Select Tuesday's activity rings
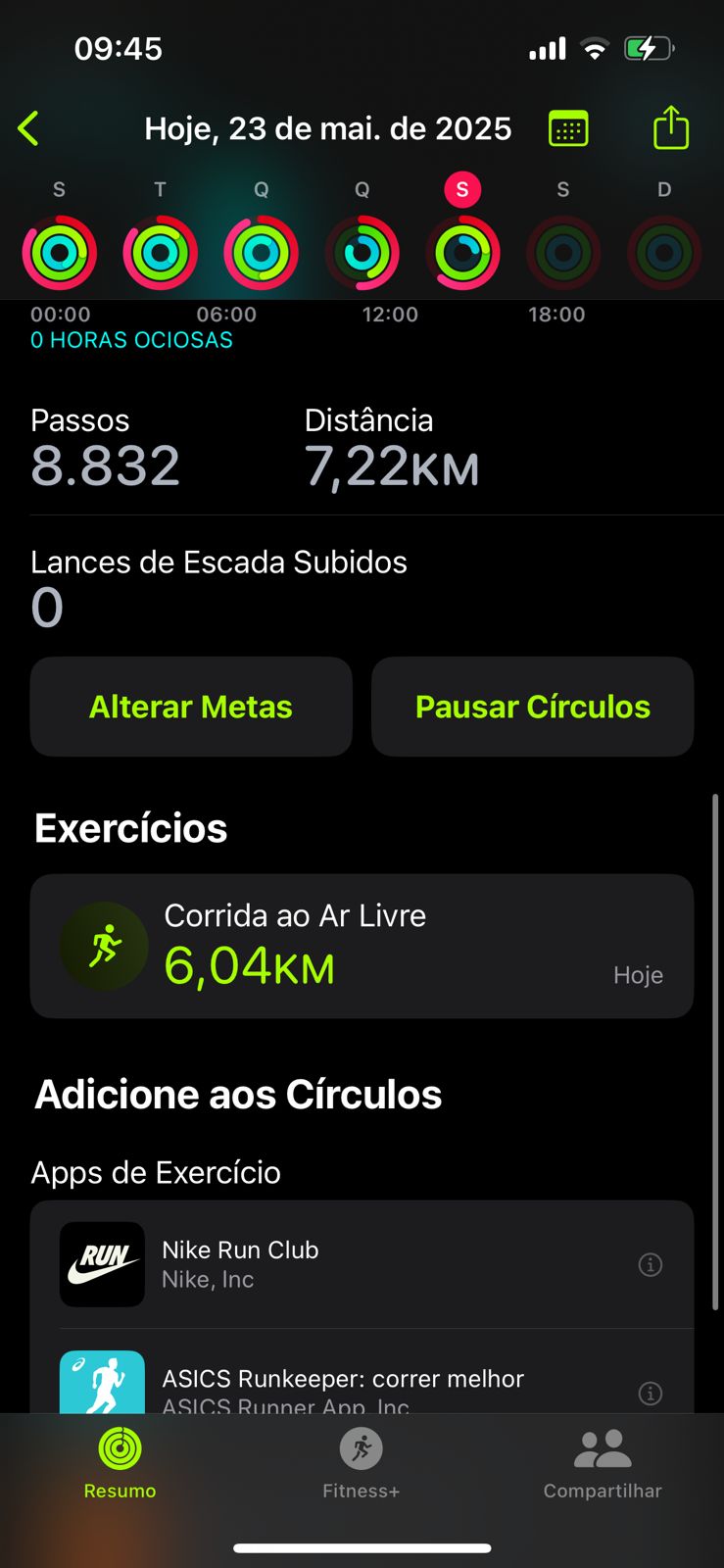Viewport: 724px width, 1568px height. tap(161, 253)
